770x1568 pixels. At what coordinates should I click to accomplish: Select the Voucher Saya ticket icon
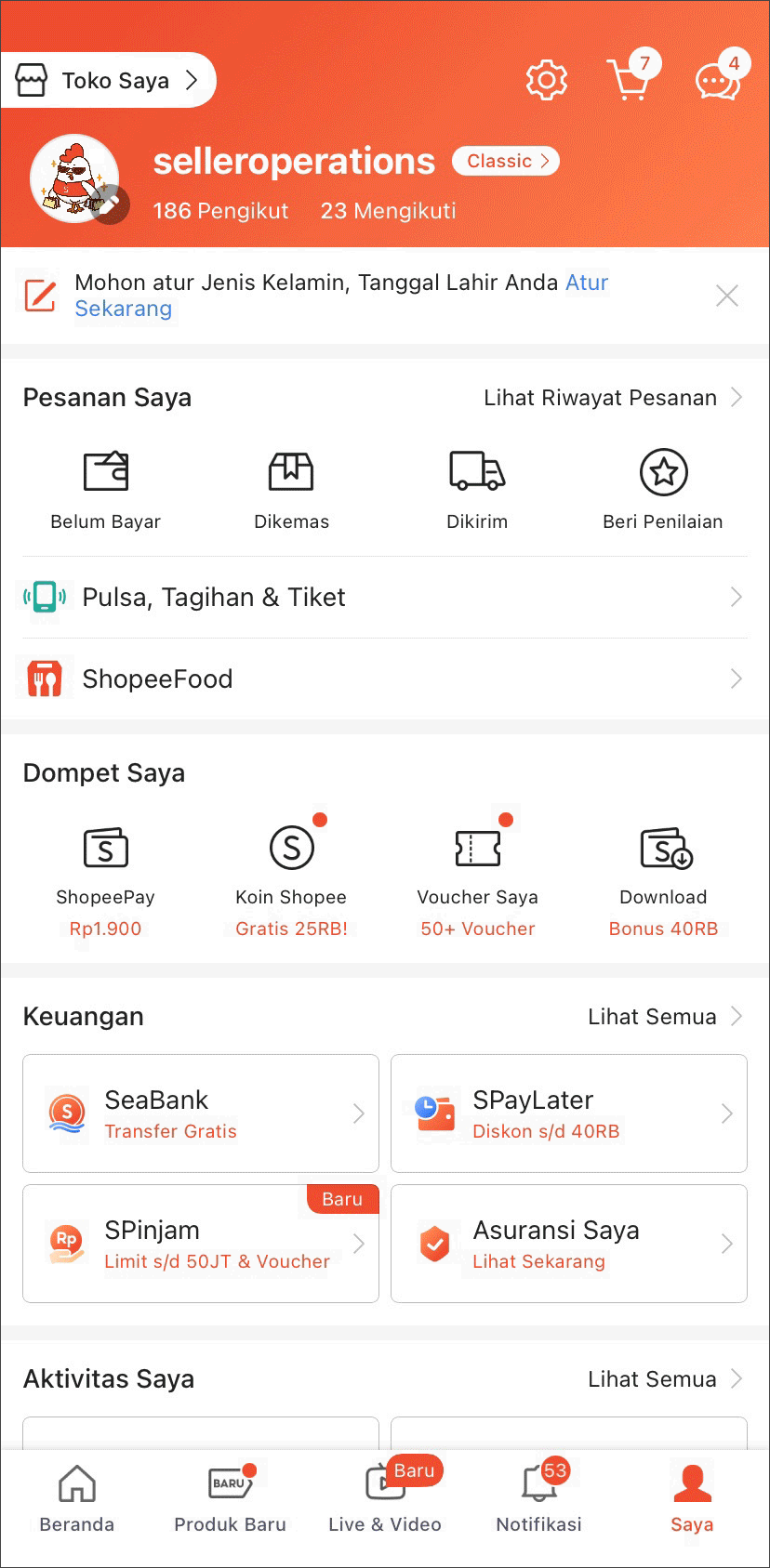click(477, 846)
